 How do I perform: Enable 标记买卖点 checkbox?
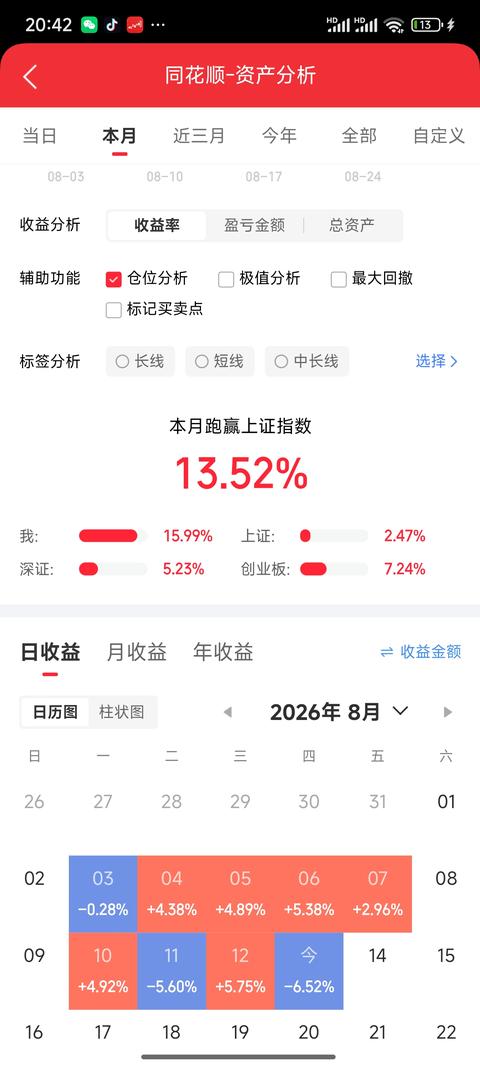point(114,310)
